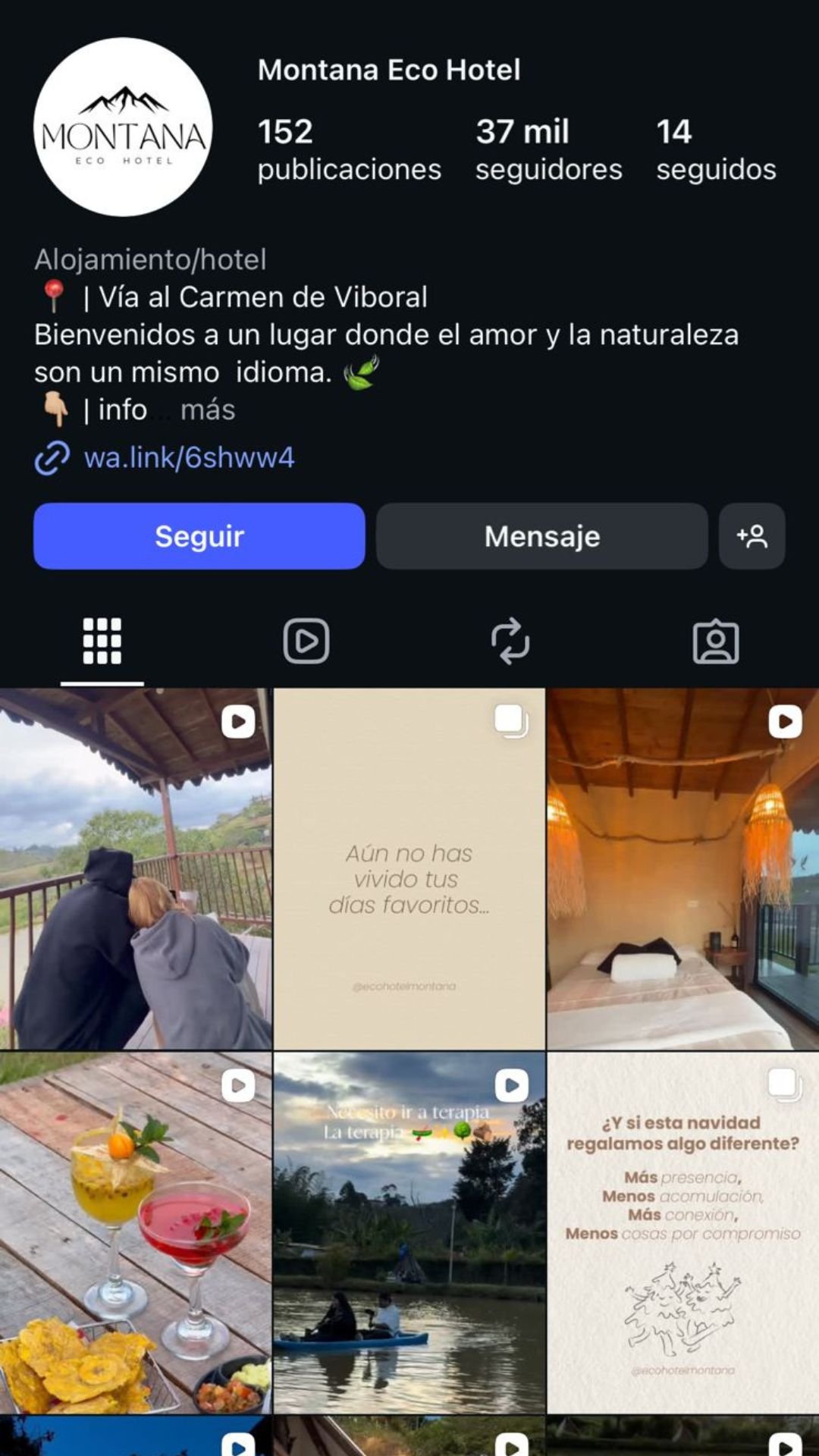The image size is (819, 1456).
Task: Click the link chain icon beside wa.link
Action: coord(51,457)
